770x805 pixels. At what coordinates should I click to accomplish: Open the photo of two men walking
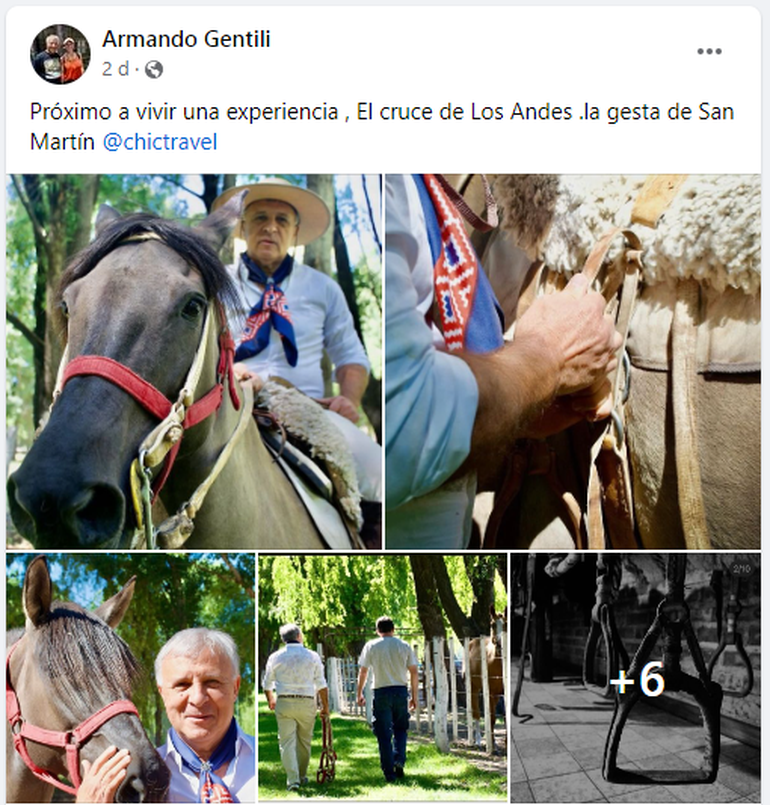coord(382,679)
